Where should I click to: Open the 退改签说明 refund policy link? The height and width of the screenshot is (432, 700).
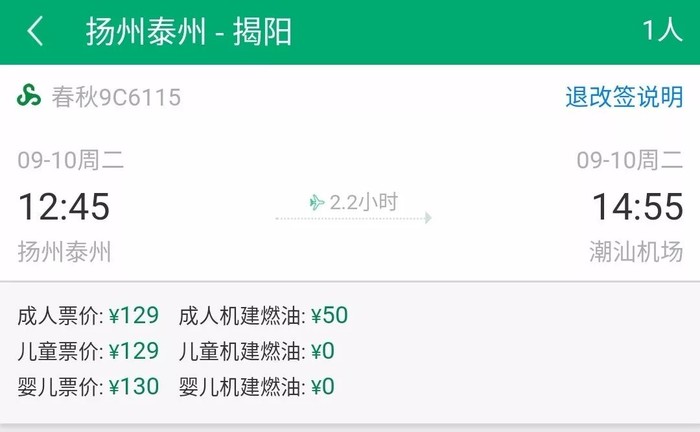coord(624,97)
